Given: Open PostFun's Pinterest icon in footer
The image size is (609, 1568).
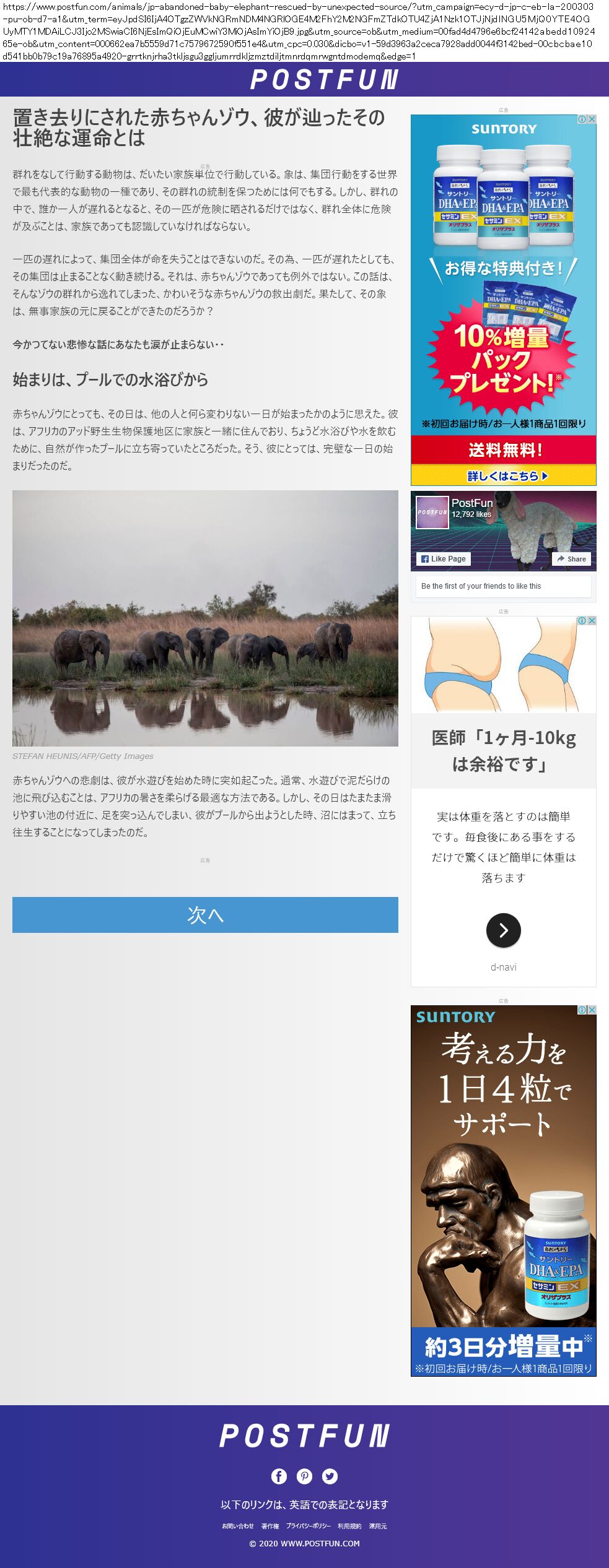Looking at the screenshot, I should click(x=304, y=1476).
